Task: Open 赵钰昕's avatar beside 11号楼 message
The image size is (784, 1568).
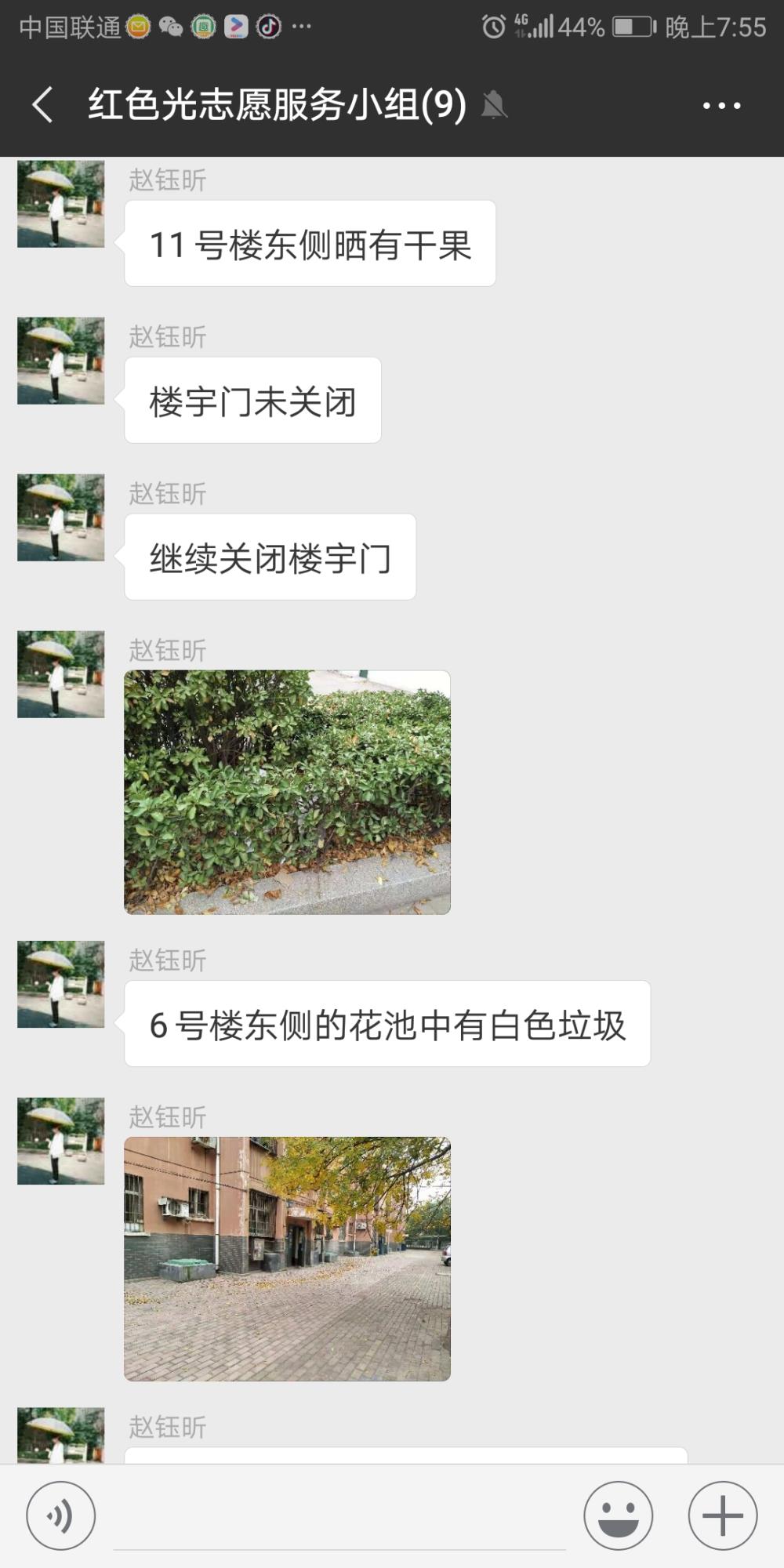Action: (61, 204)
